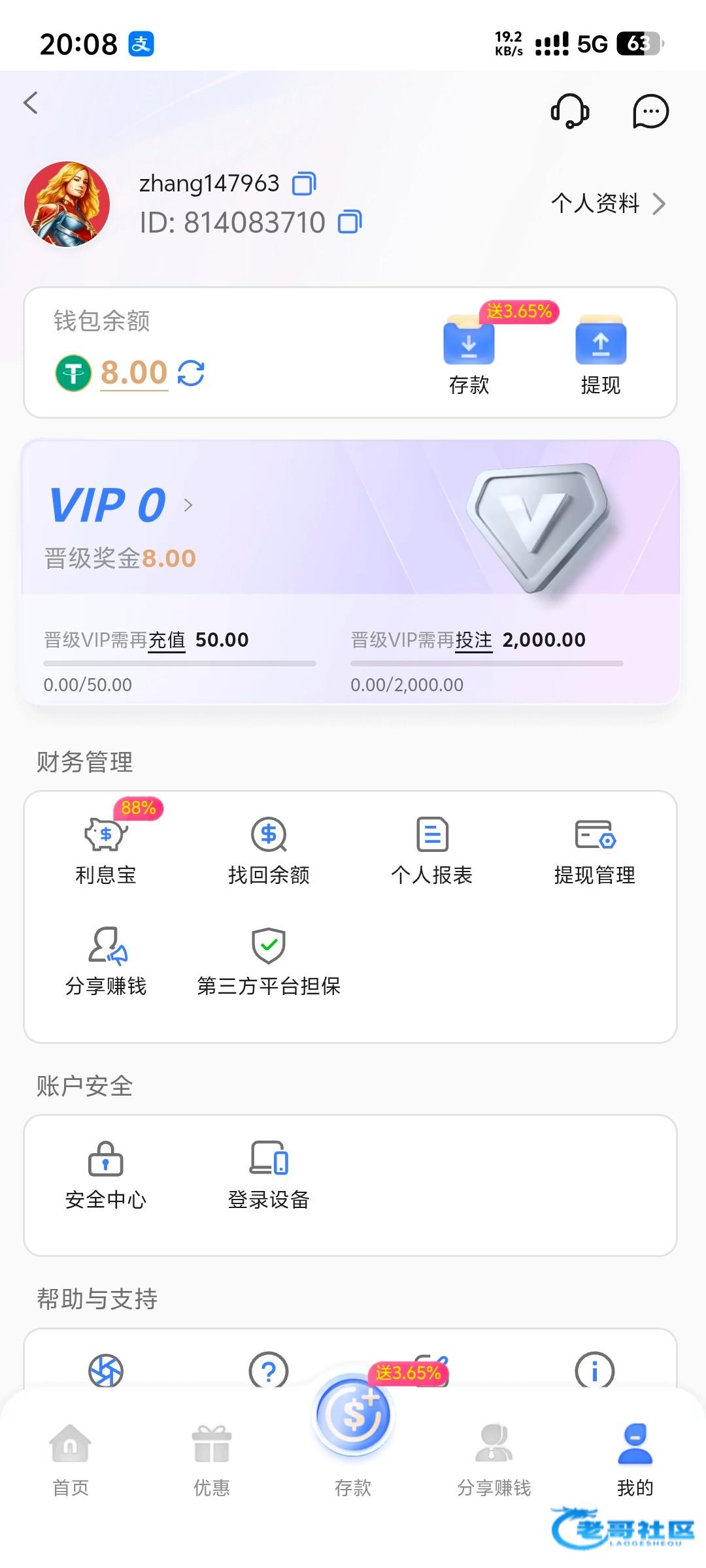Open 个人资料 profile details

[x=607, y=203]
